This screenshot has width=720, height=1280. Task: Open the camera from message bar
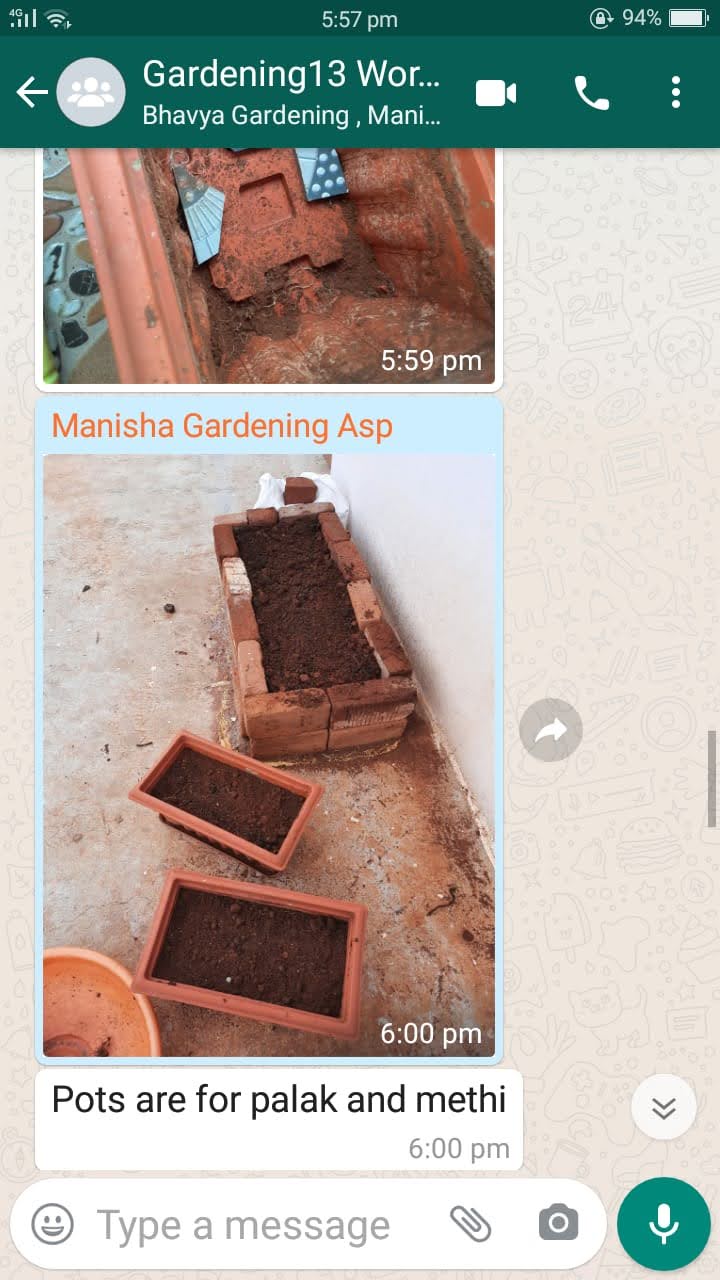(558, 1223)
